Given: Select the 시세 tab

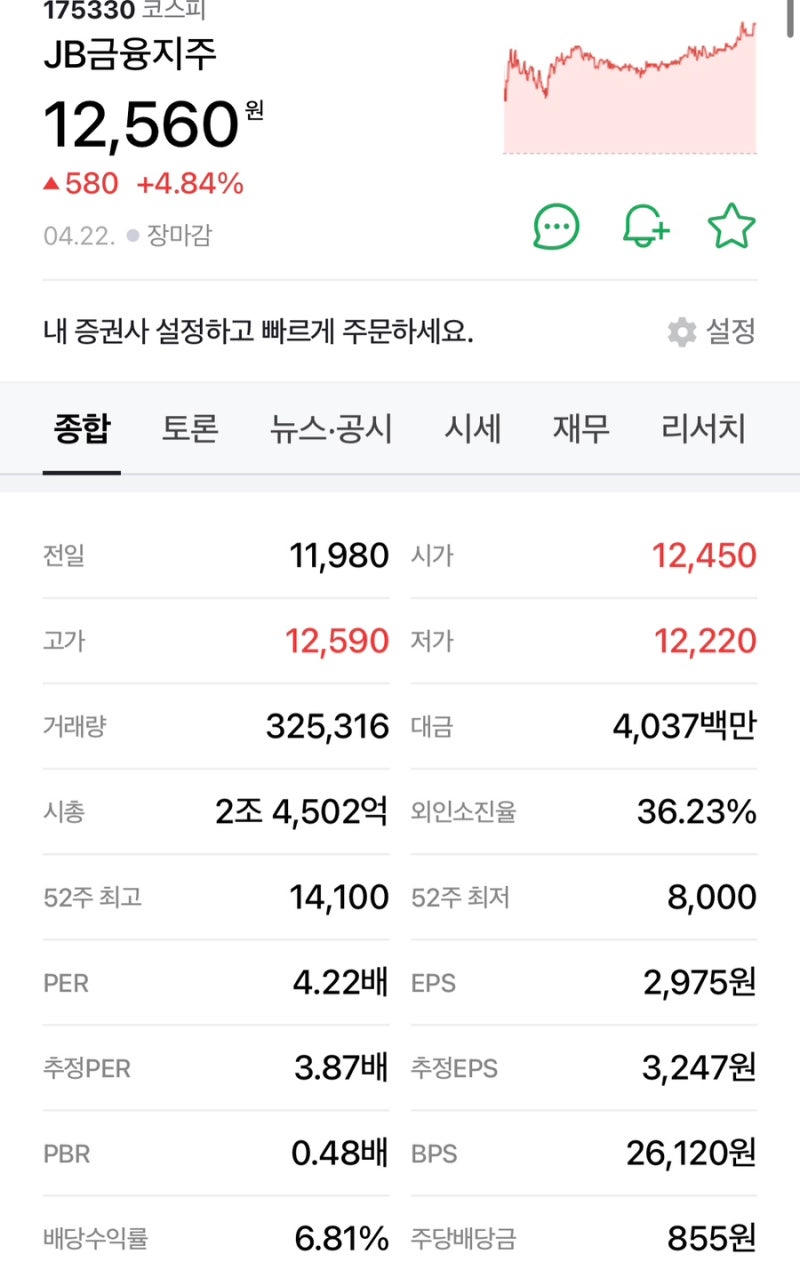Looking at the screenshot, I should 474,427.
